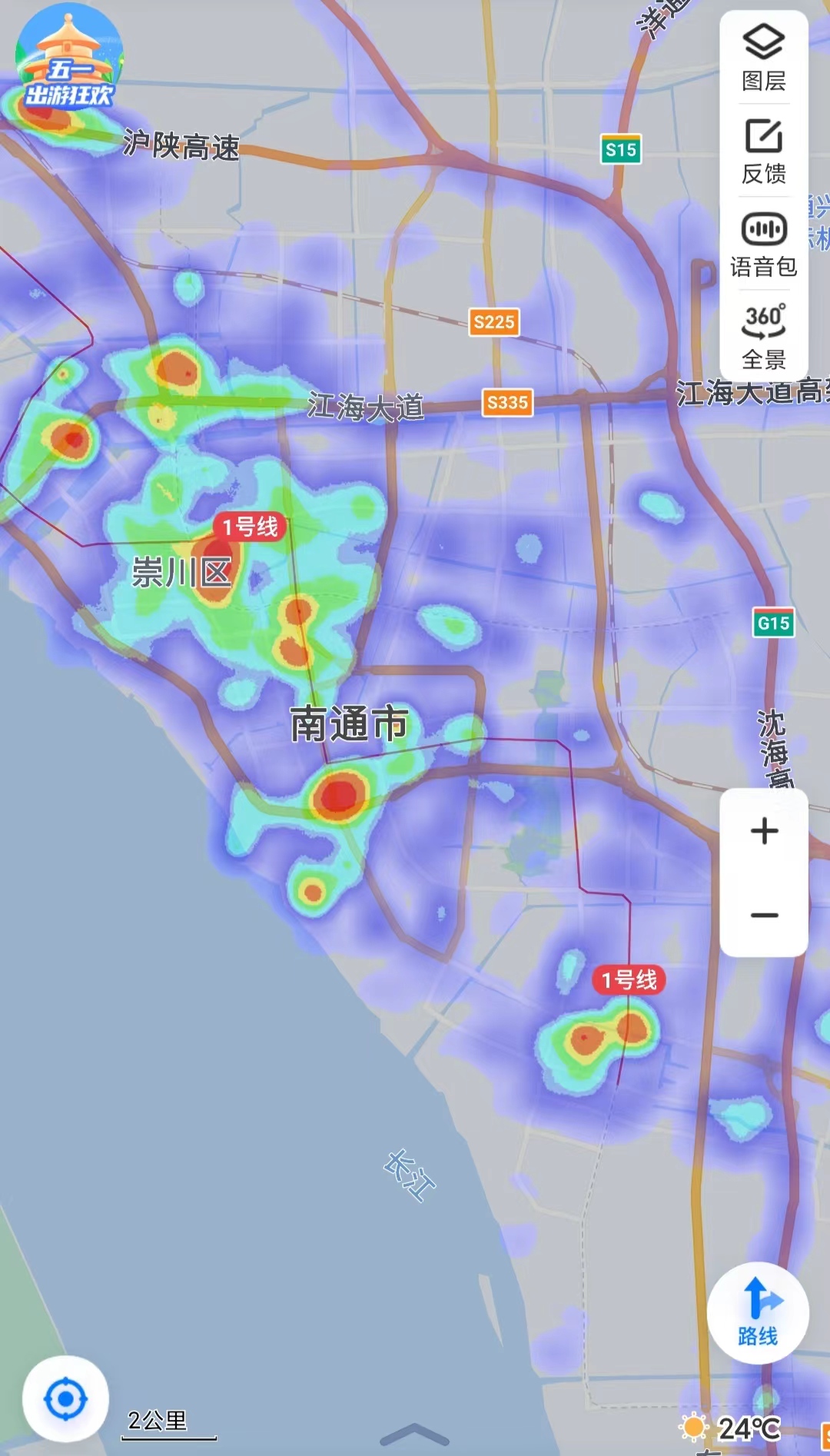Zoom out with the minus button
830x1456 pixels.
tap(764, 915)
